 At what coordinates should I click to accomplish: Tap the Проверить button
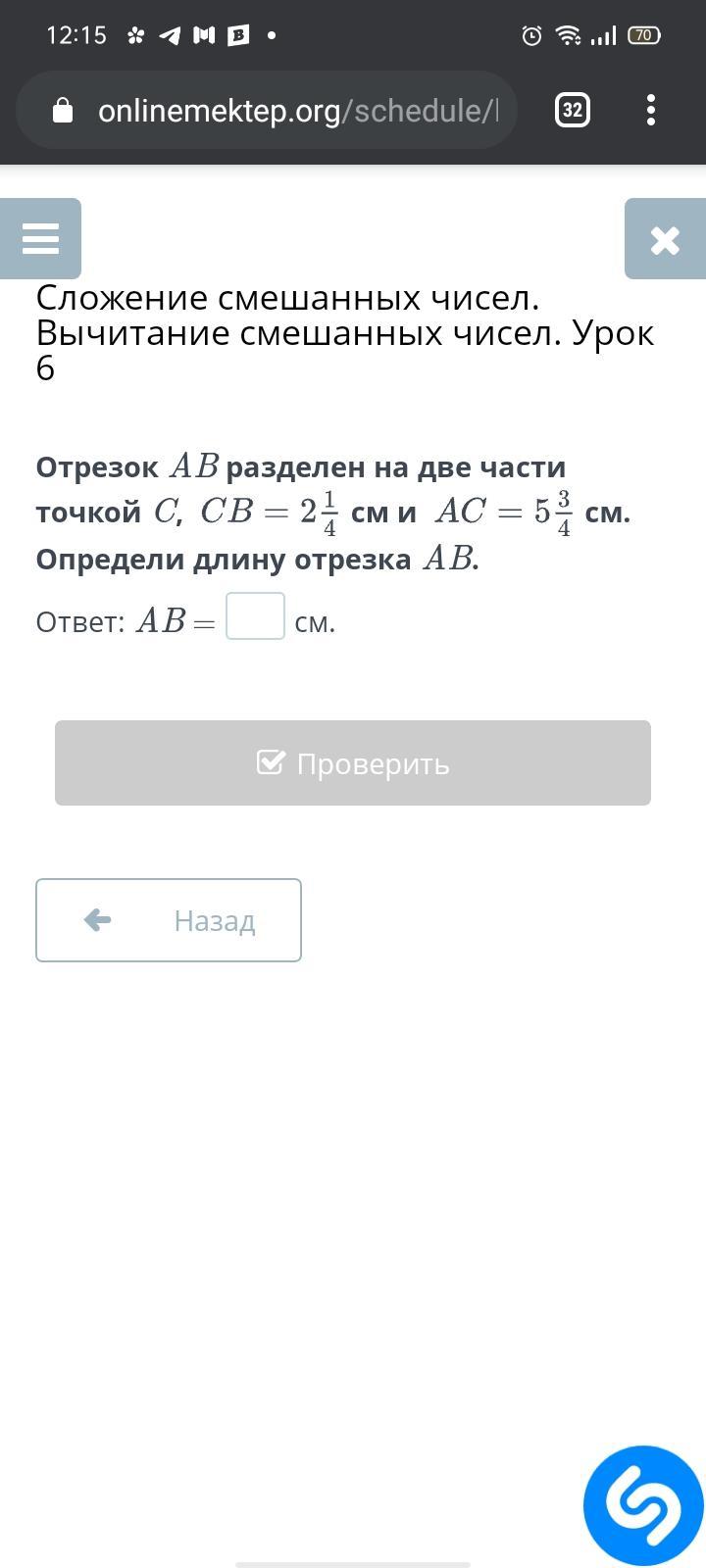tap(353, 763)
